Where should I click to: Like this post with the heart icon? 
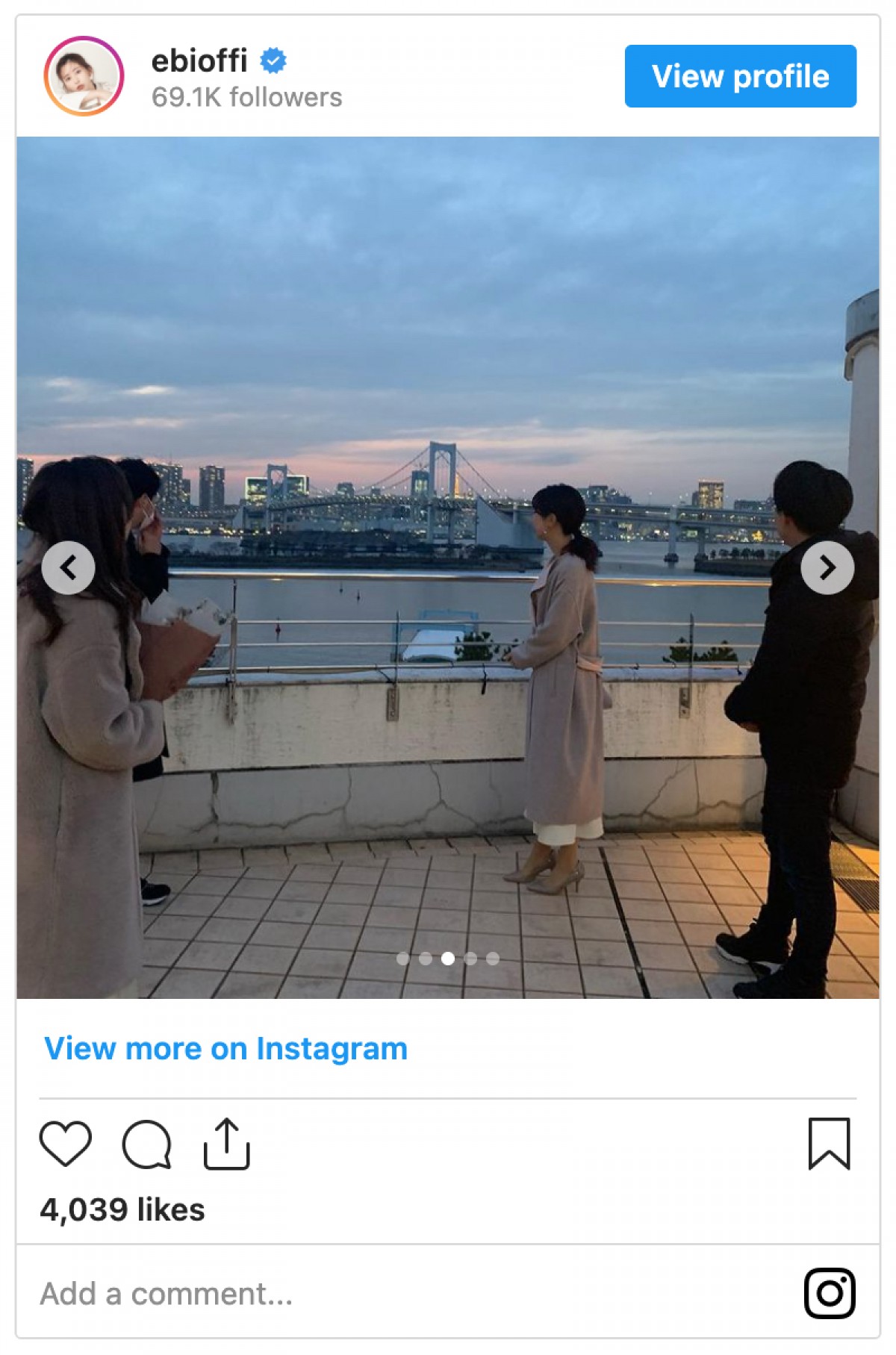(x=66, y=1143)
